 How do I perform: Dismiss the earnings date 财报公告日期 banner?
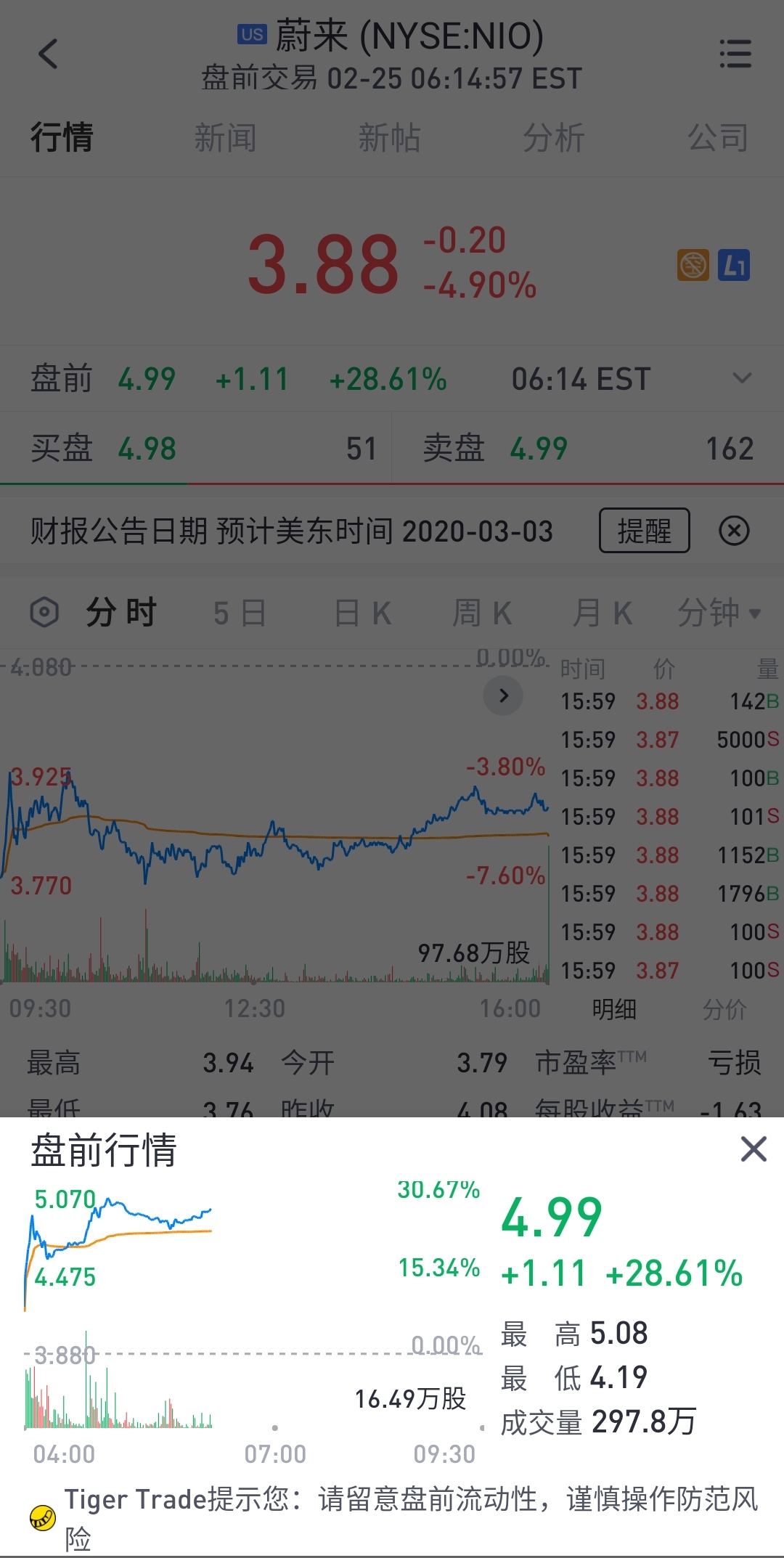tap(734, 531)
